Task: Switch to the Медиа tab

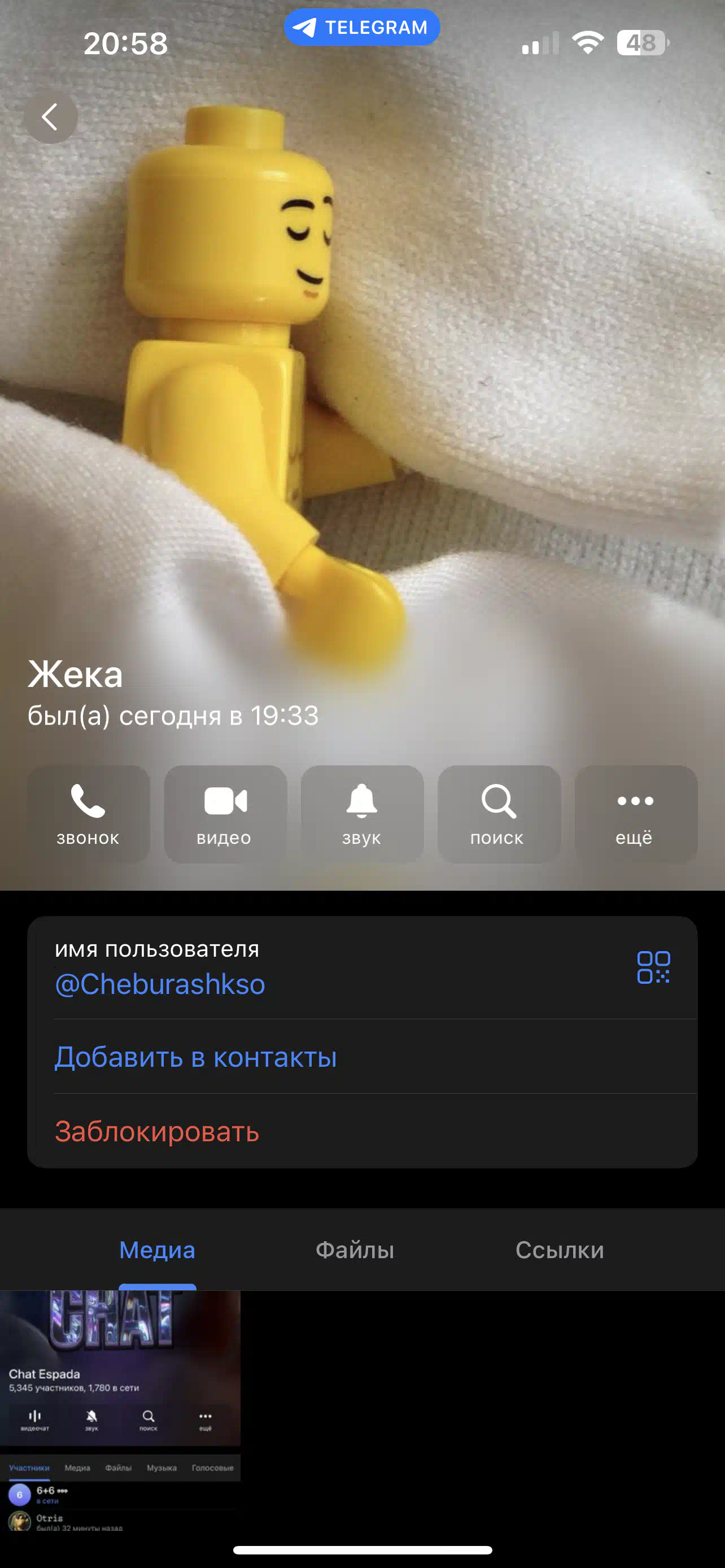Action: [157, 1250]
